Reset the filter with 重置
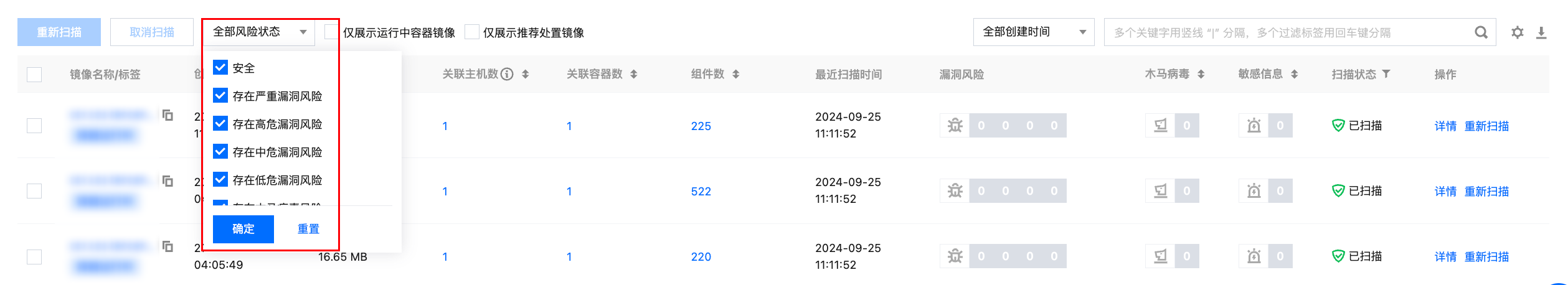 [308, 229]
